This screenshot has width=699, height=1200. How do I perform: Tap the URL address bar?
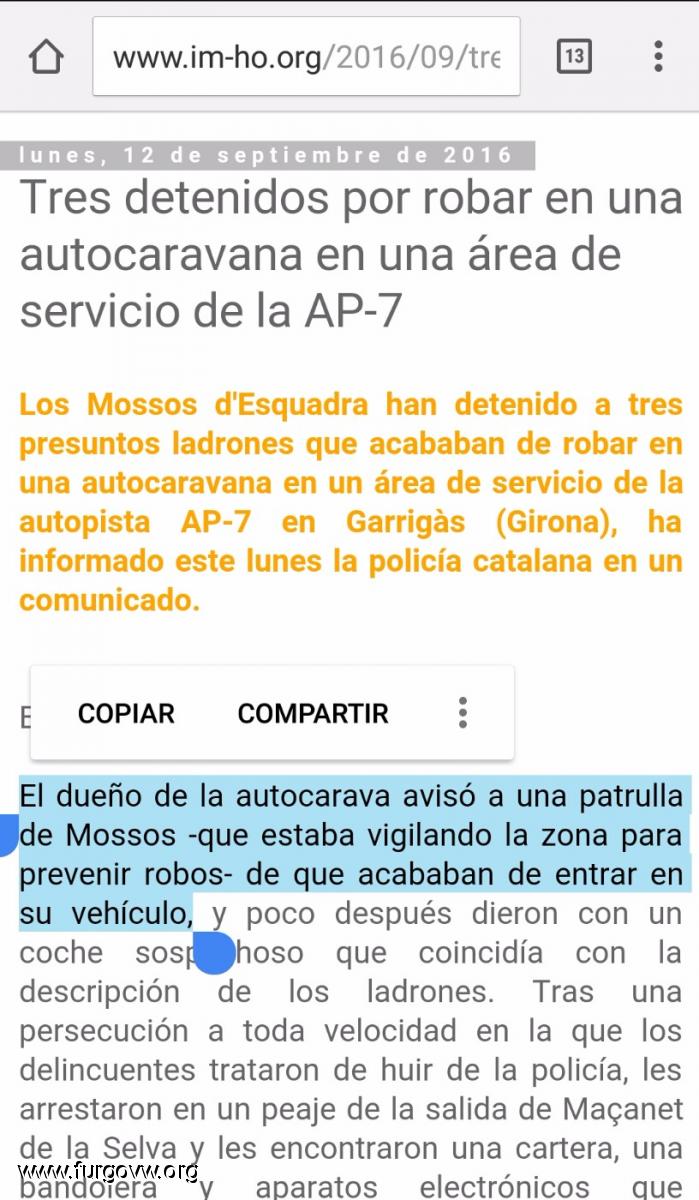[306, 56]
